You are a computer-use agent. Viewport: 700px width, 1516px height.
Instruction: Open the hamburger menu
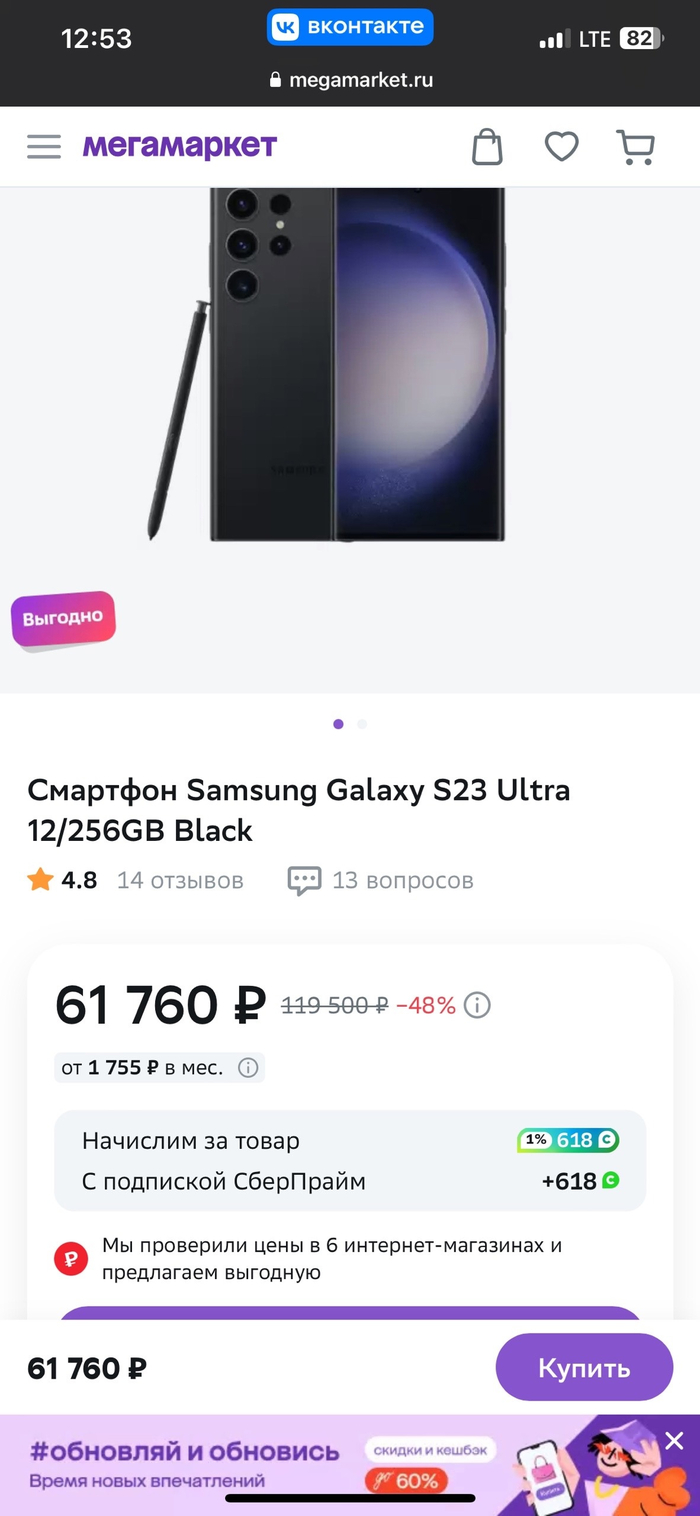[x=44, y=147]
